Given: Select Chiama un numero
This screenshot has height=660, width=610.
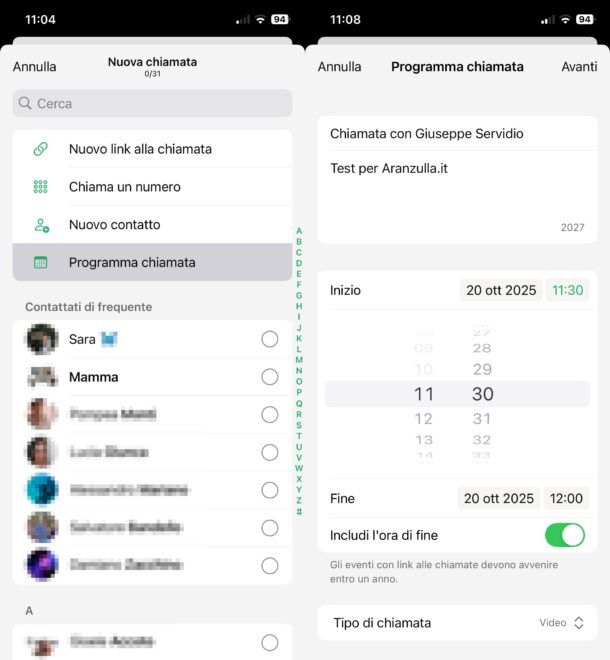Looking at the screenshot, I should 125,187.
